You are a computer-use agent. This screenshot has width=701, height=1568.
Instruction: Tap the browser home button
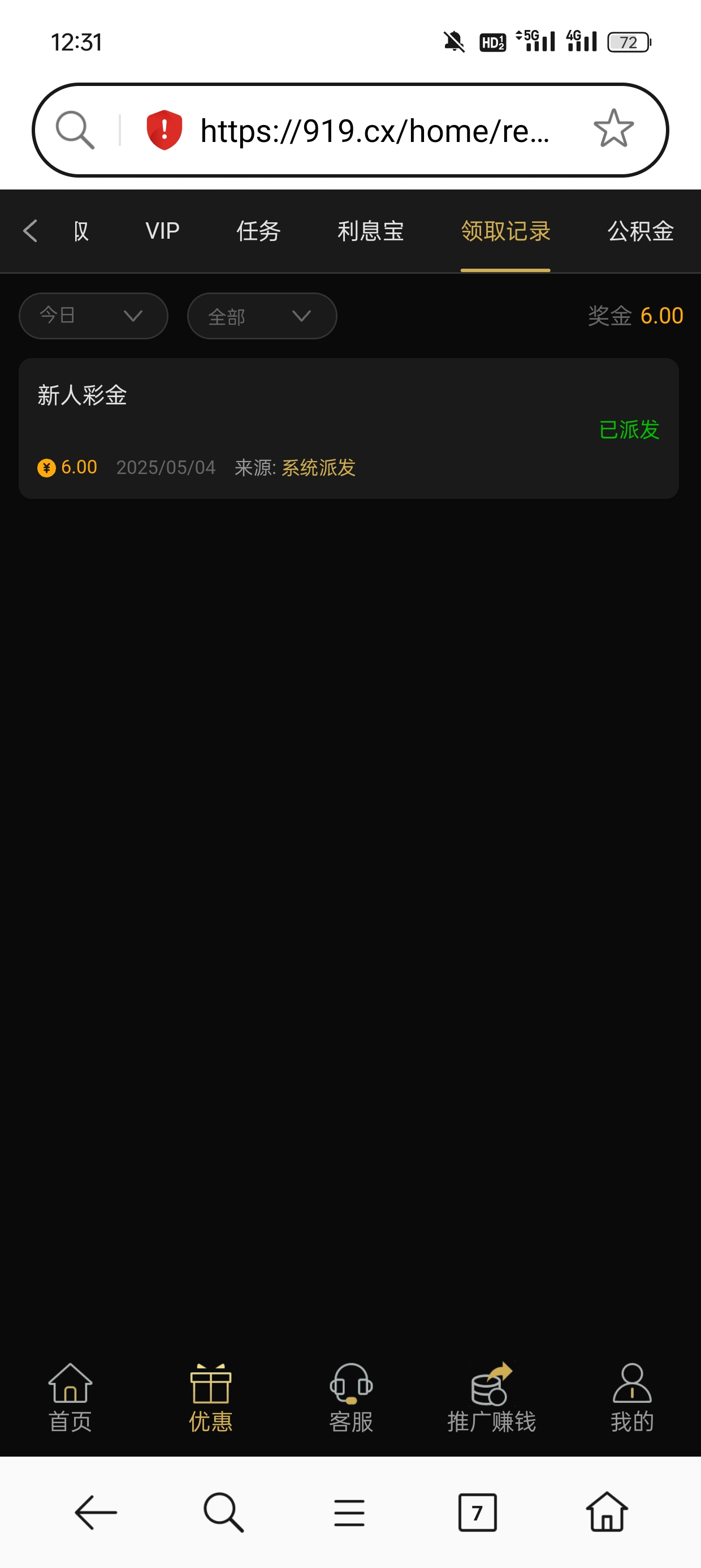pos(607,1512)
